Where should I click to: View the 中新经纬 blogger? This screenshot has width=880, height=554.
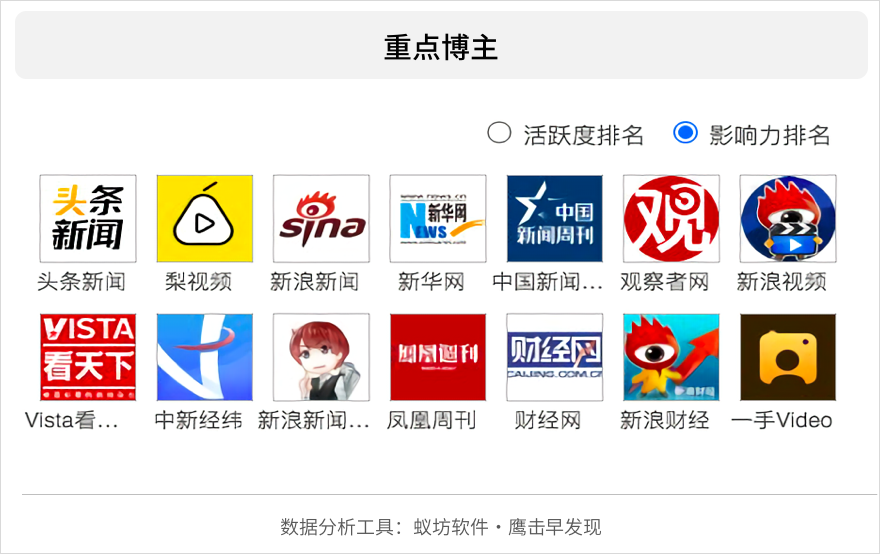click(204, 357)
